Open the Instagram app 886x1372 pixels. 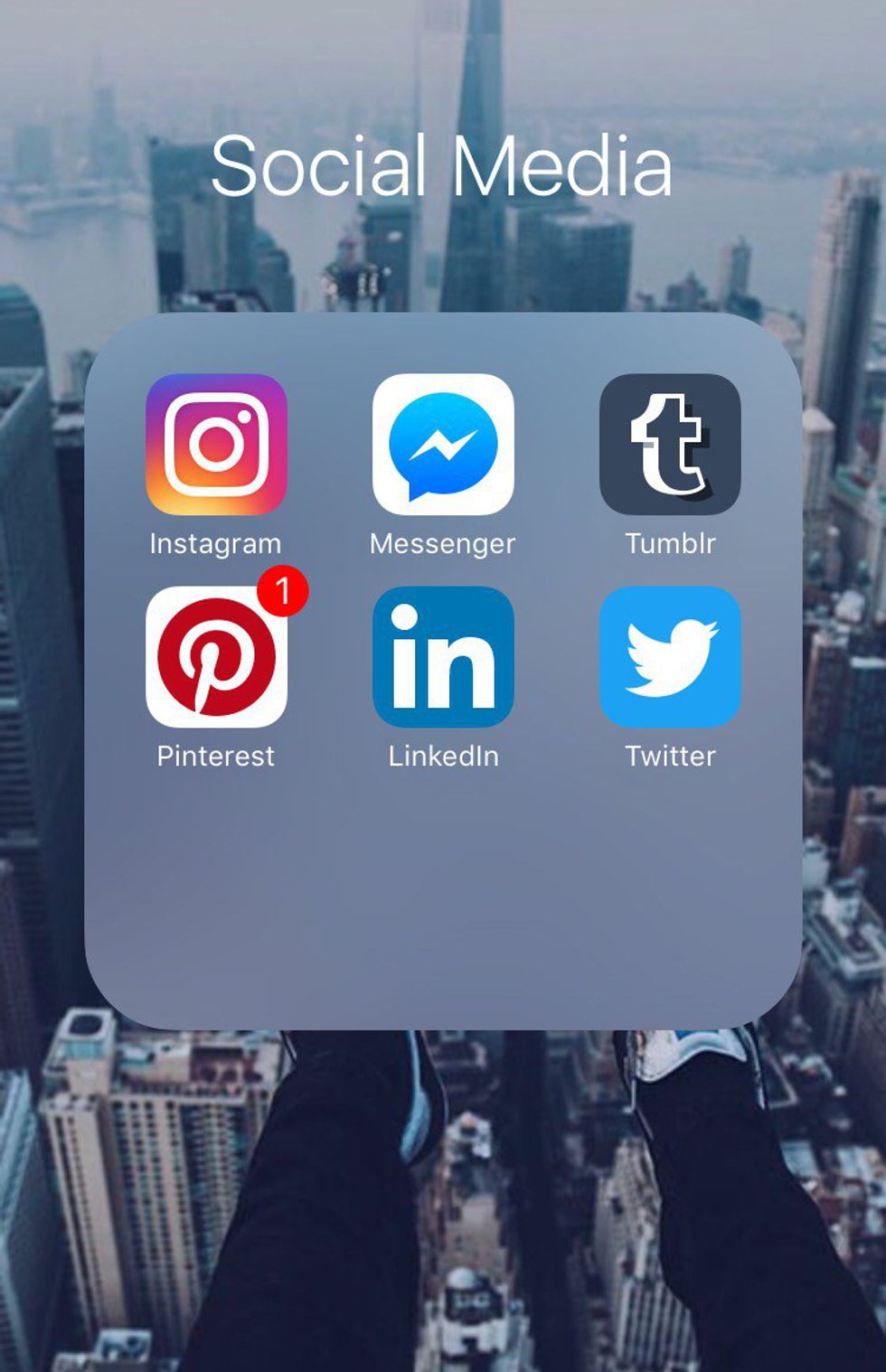click(216, 445)
